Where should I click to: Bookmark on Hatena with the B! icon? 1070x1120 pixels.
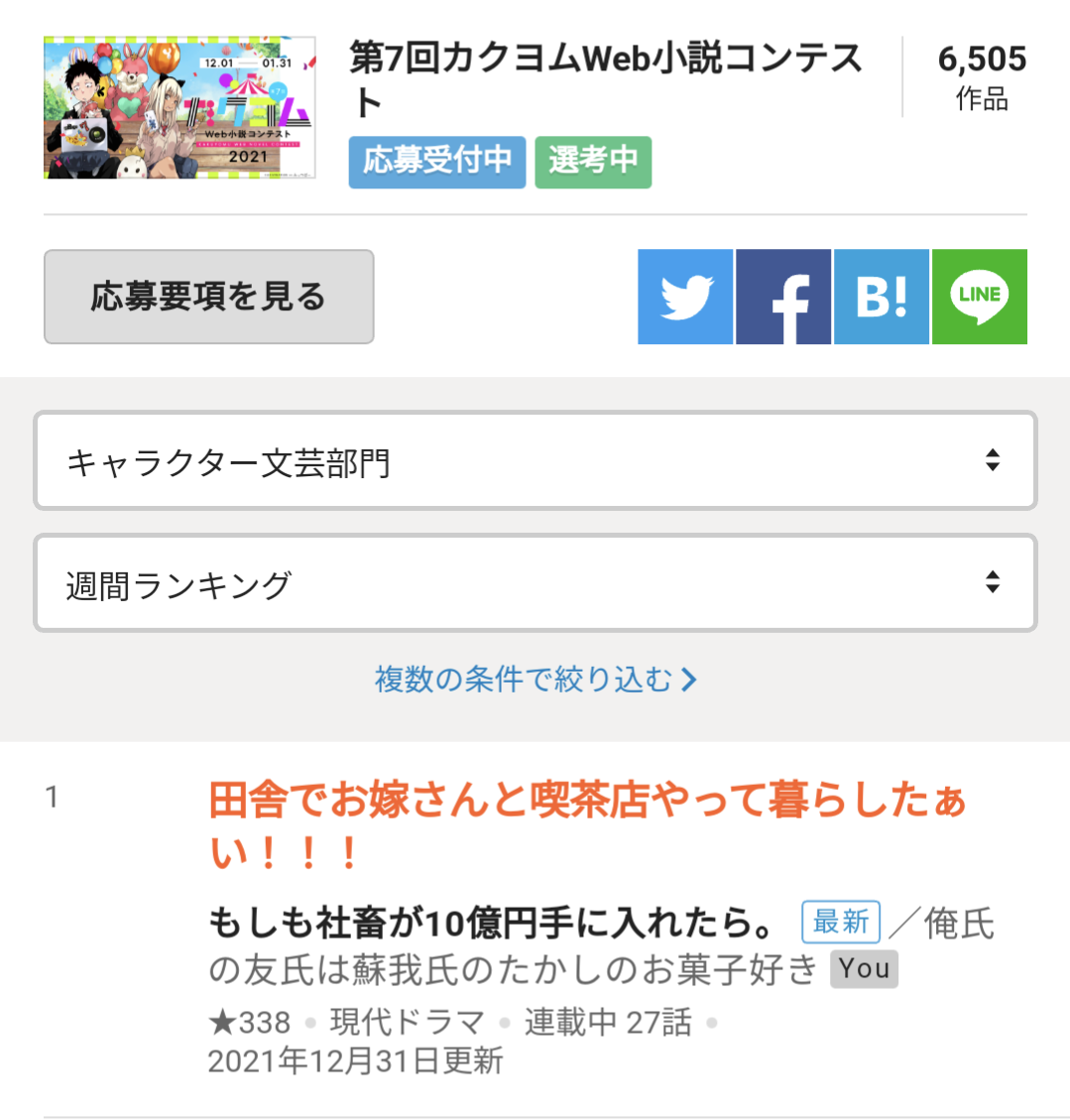[x=881, y=297]
